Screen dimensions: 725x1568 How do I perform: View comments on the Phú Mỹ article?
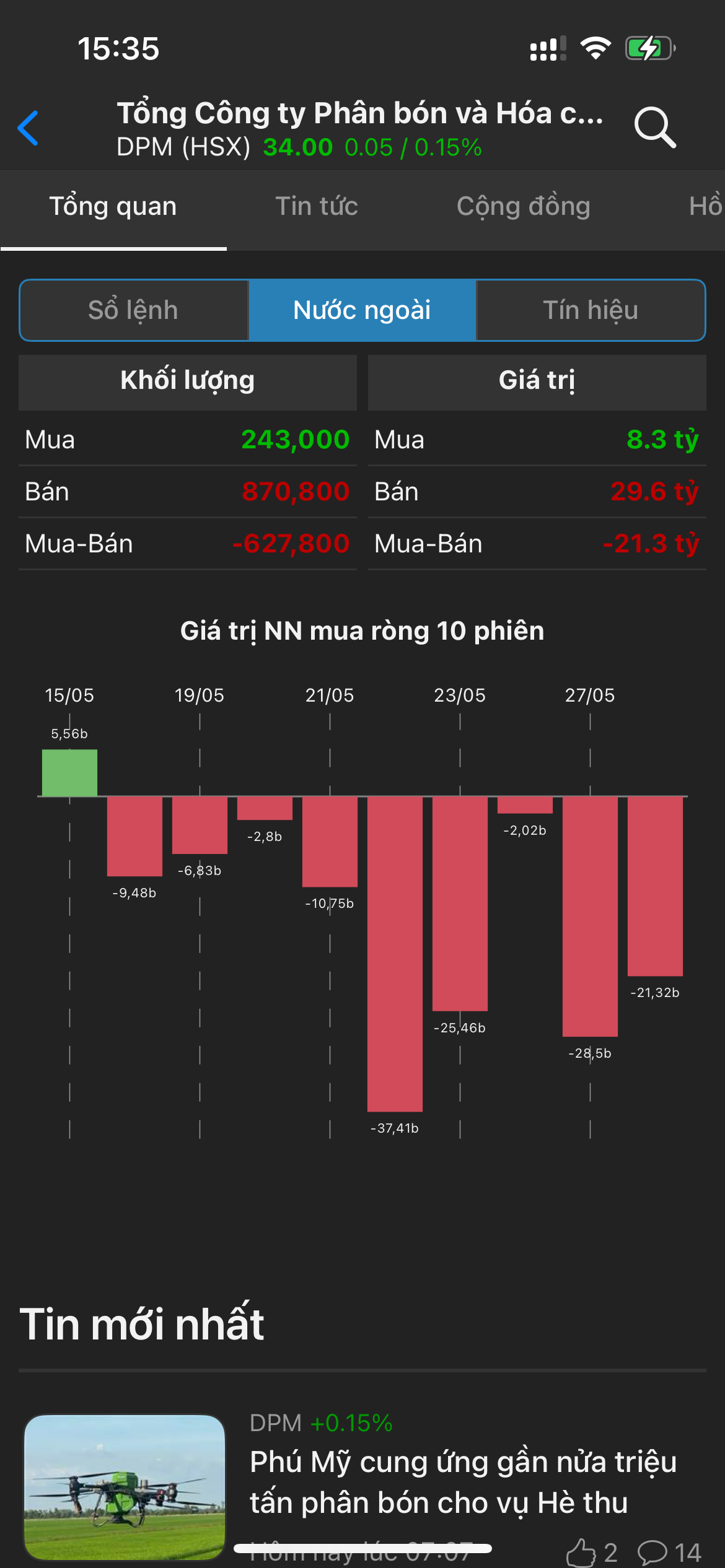653,1552
